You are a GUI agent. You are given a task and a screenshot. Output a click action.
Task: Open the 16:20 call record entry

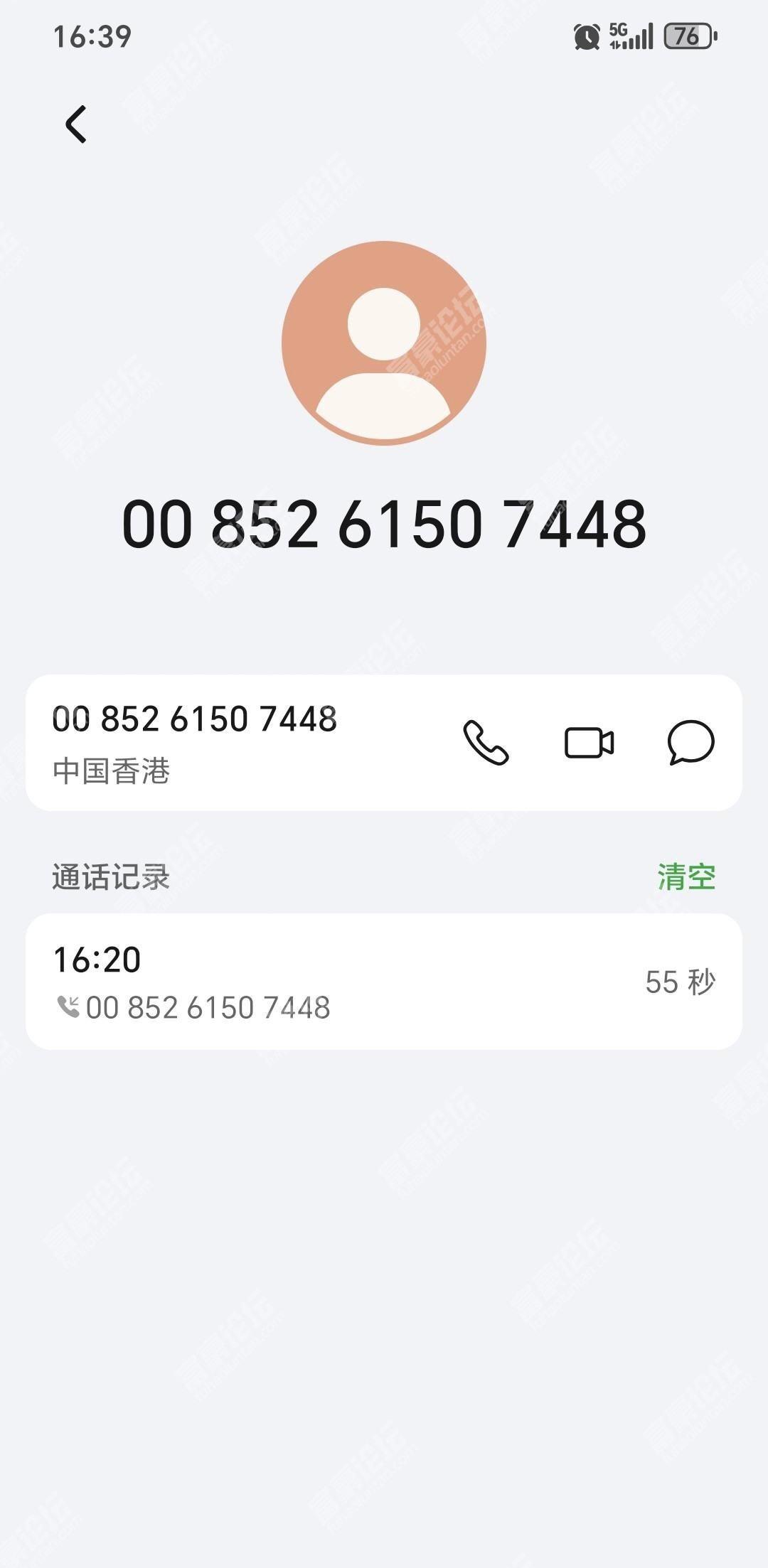(x=384, y=982)
